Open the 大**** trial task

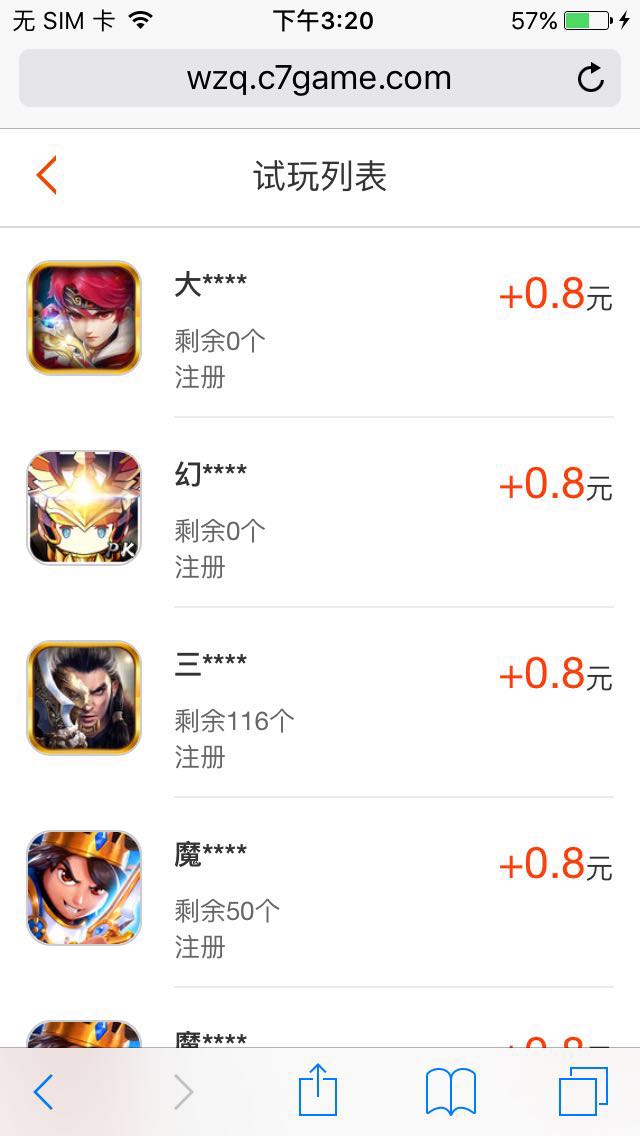(x=320, y=322)
